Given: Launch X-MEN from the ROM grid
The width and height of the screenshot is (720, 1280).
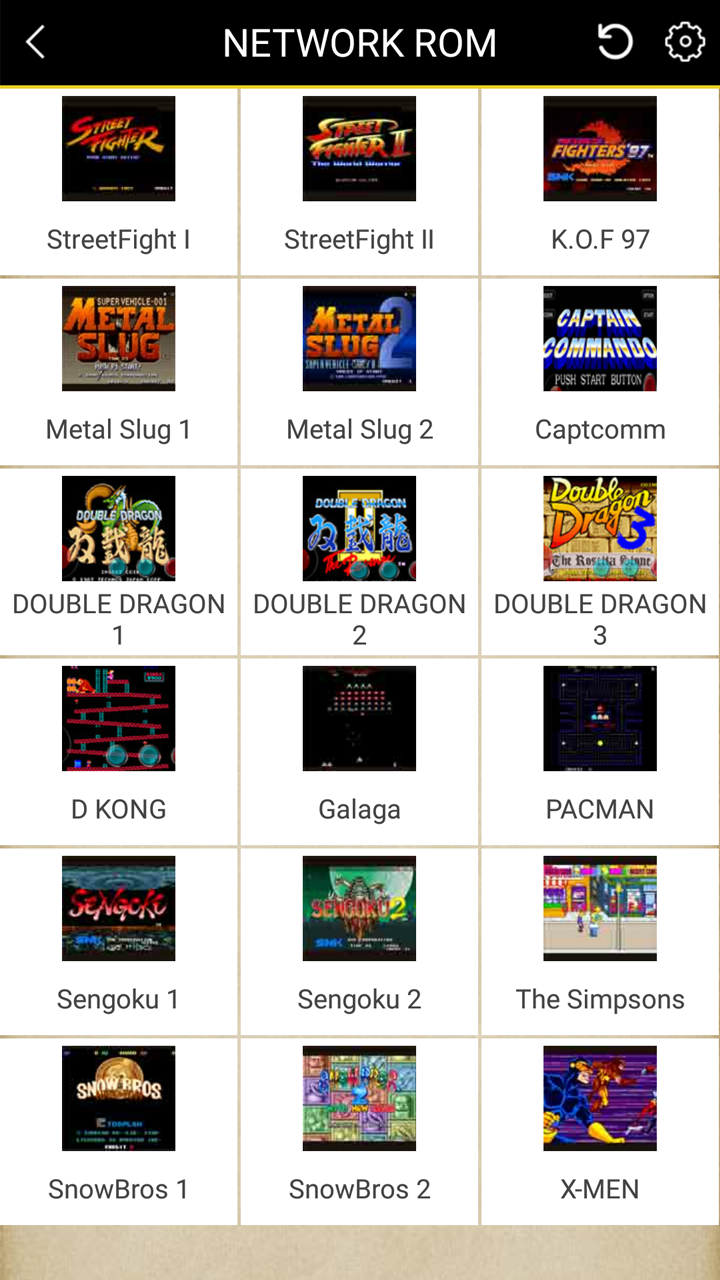Looking at the screenshot, I should [x=600, y=1098].
